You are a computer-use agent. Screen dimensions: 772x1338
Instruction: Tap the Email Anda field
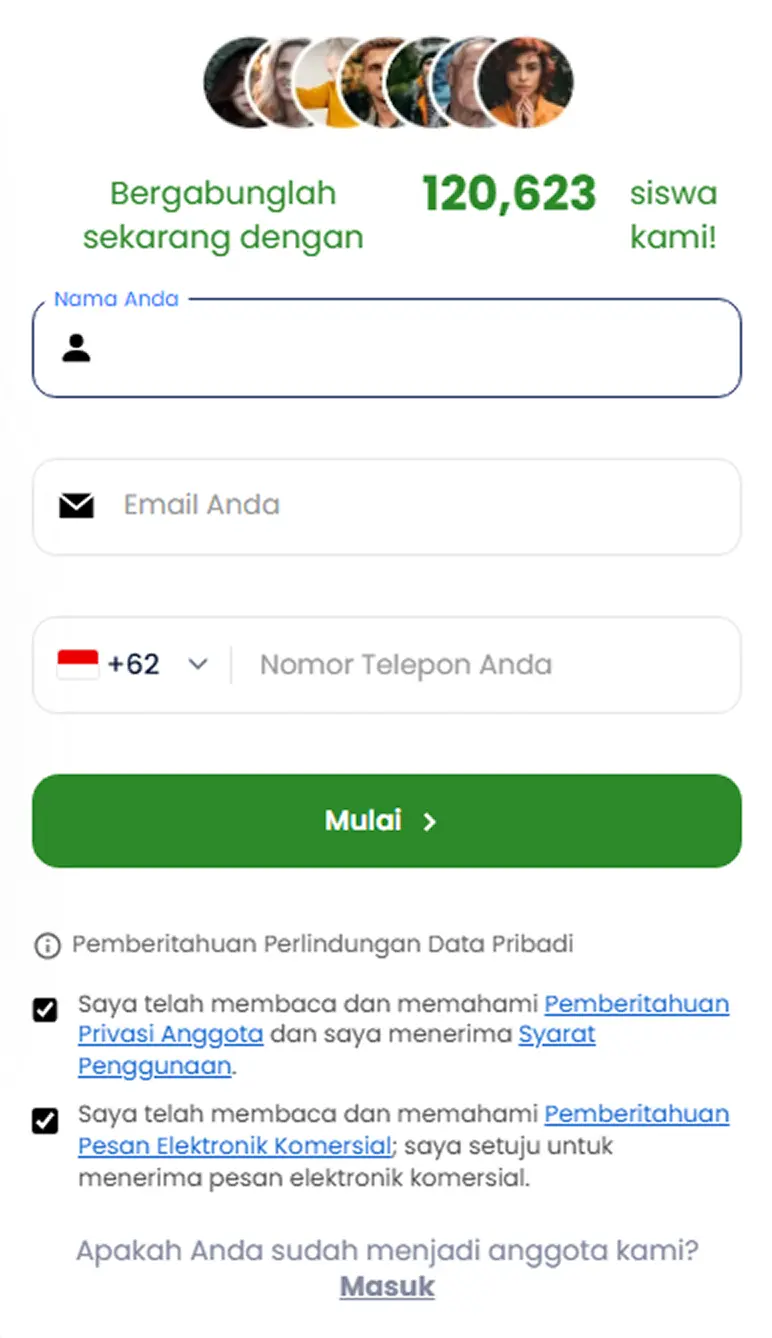[x=386, y=506]
